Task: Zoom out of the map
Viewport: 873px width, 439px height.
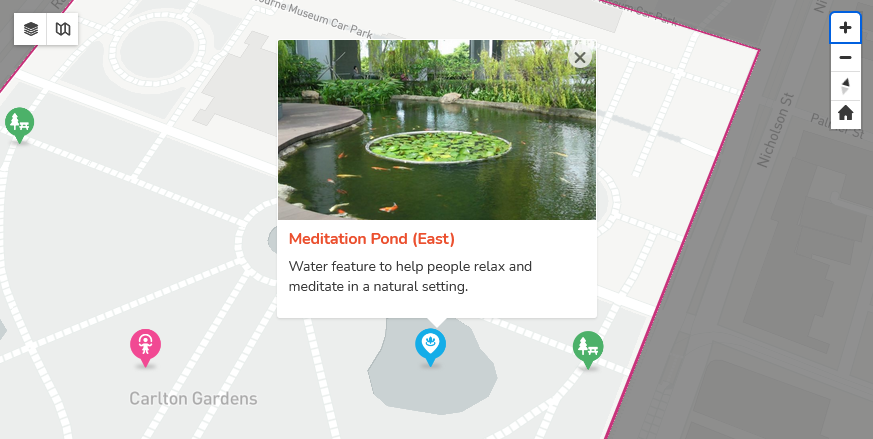Action: (845, 57)
